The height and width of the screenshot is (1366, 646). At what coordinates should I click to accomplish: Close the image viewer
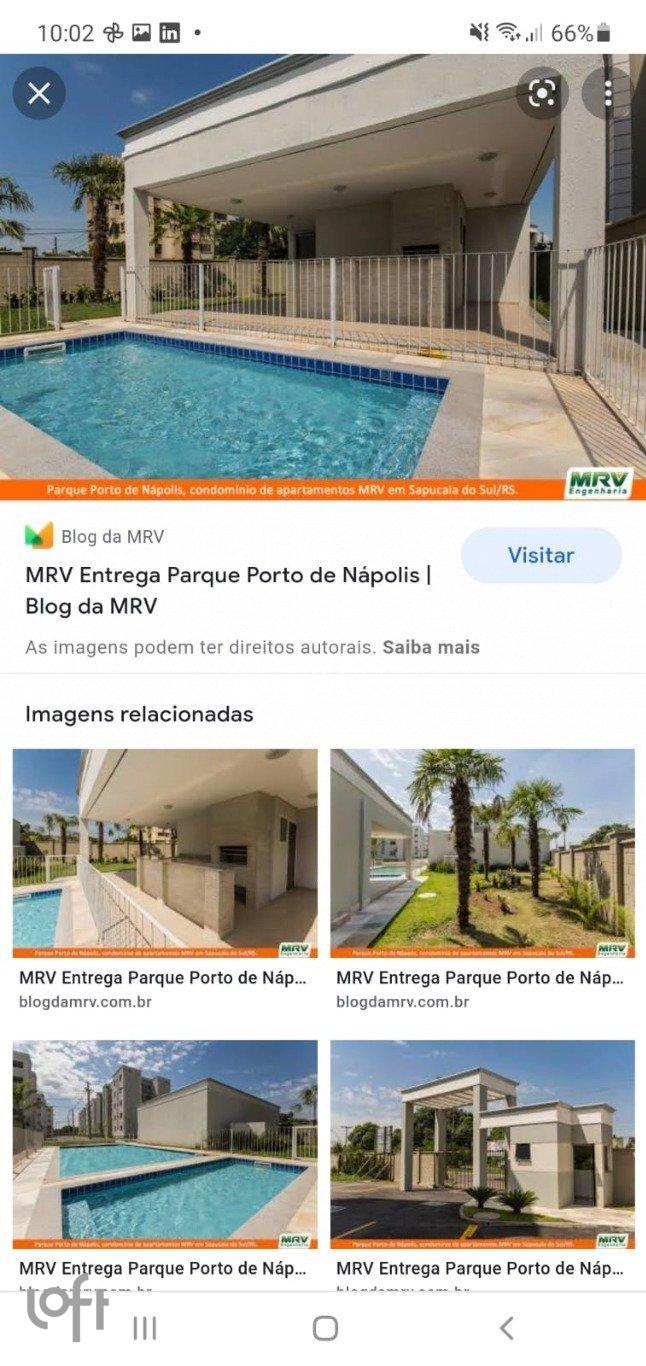(x=39, y=93)
